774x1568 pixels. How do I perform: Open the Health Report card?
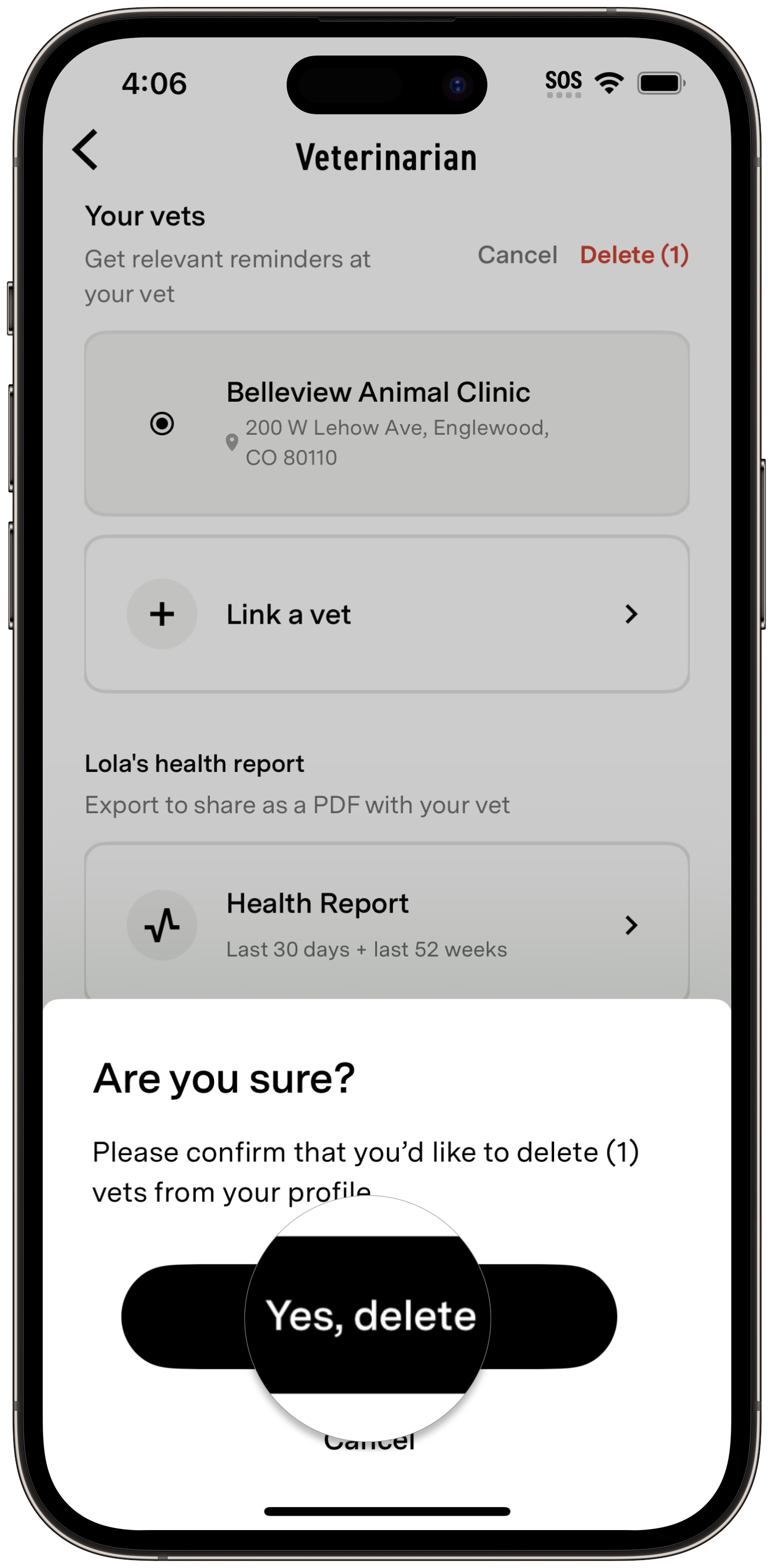tap(386, 924)
